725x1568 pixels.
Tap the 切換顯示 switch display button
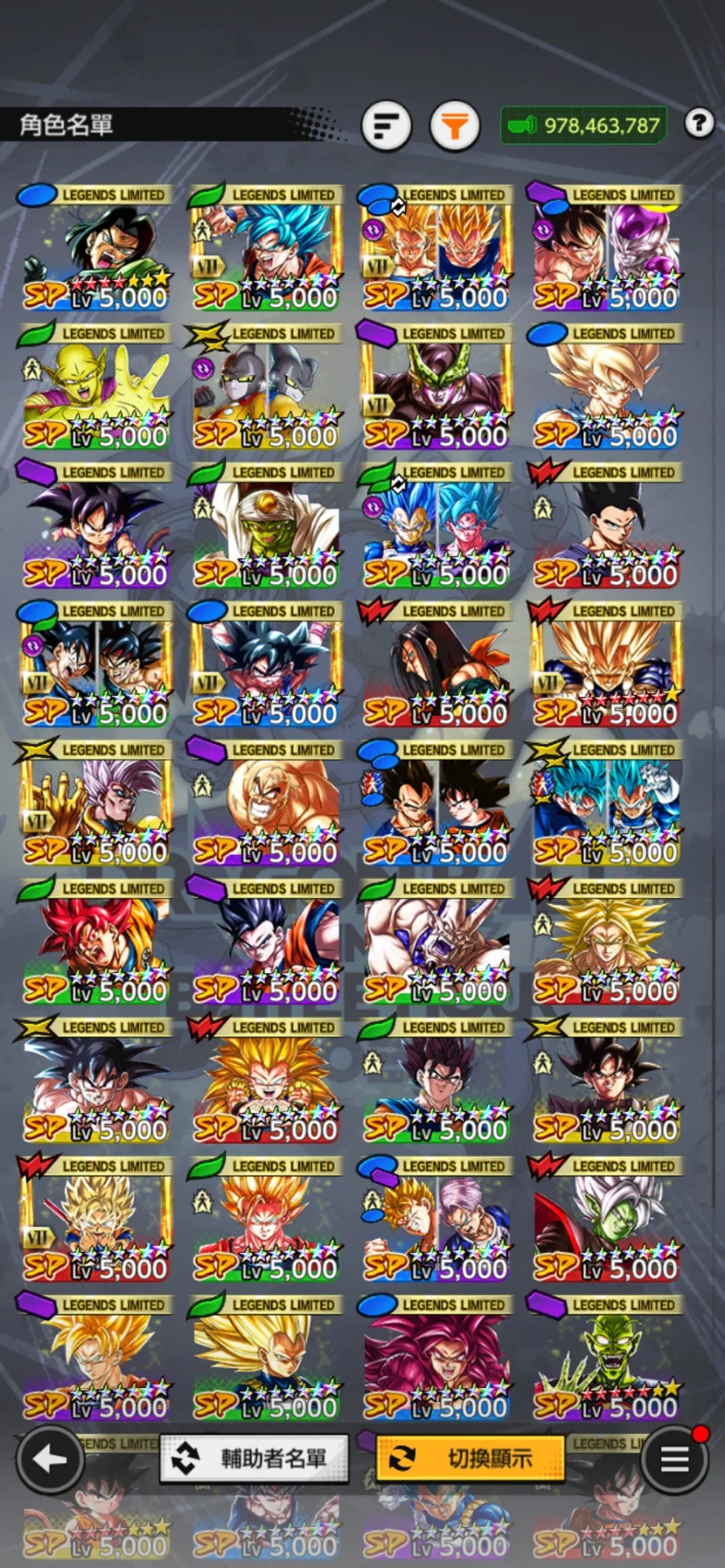pyautogui.click(x=471, y=1458)
